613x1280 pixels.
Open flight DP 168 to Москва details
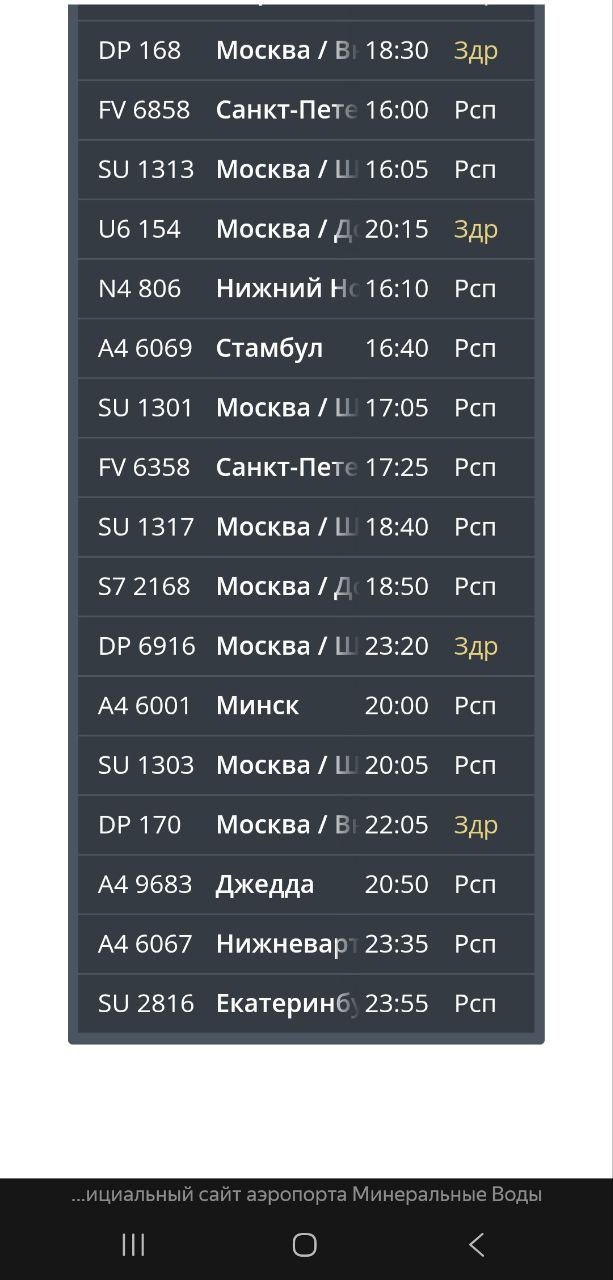[306, 51]
